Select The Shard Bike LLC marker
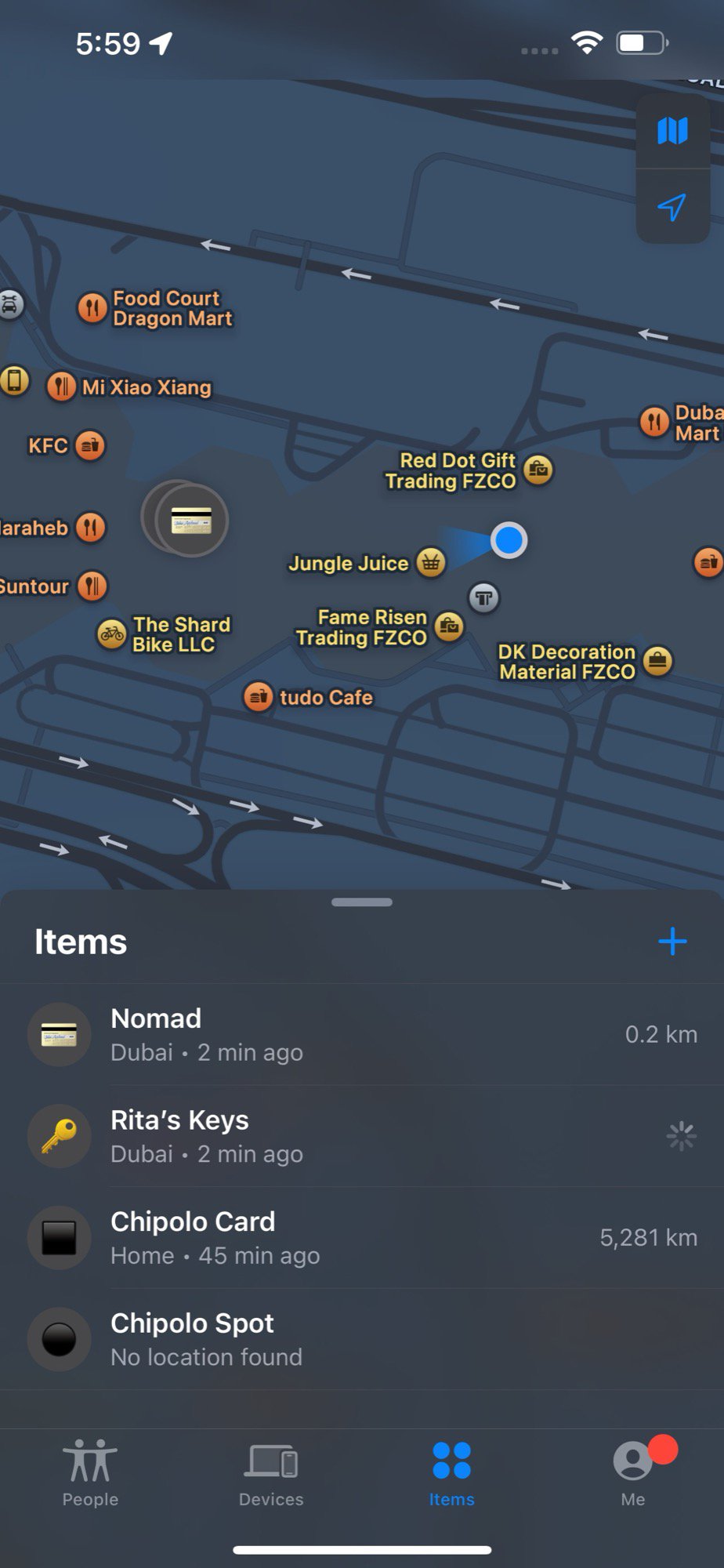 click(112, 633)
